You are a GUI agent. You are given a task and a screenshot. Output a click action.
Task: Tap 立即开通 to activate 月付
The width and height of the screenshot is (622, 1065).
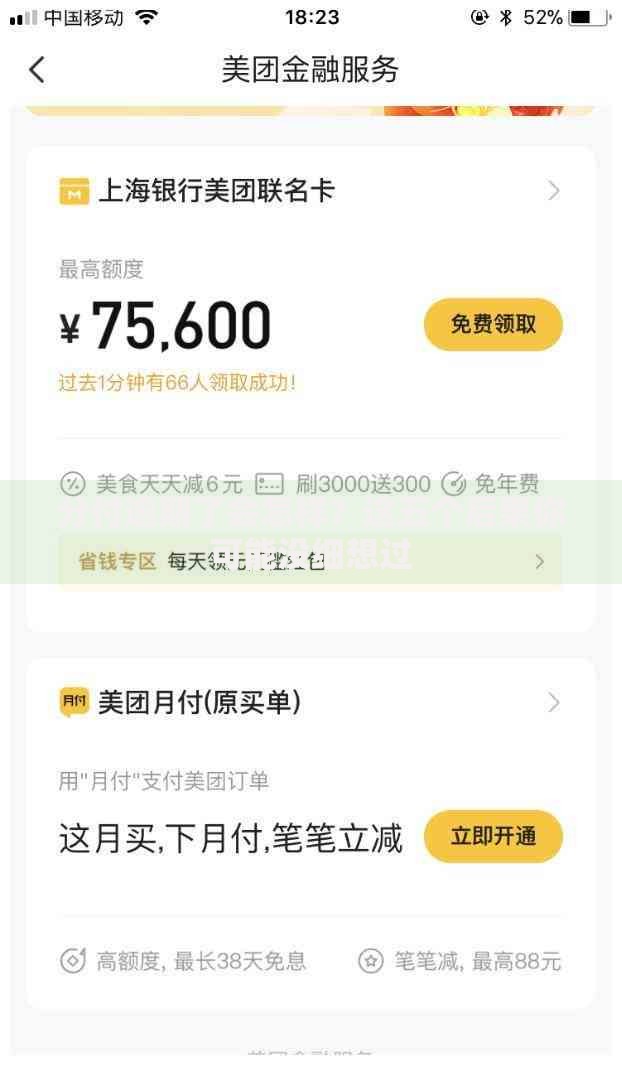pyautogui.click(x=493, y=836)
